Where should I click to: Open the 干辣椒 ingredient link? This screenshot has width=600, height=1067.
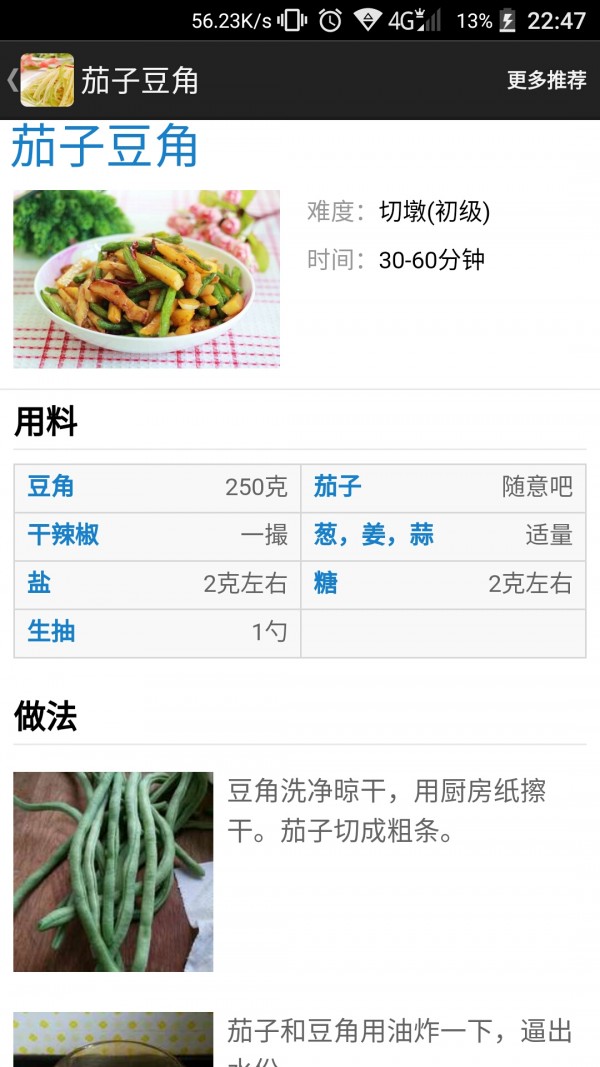tap(62, 535)
